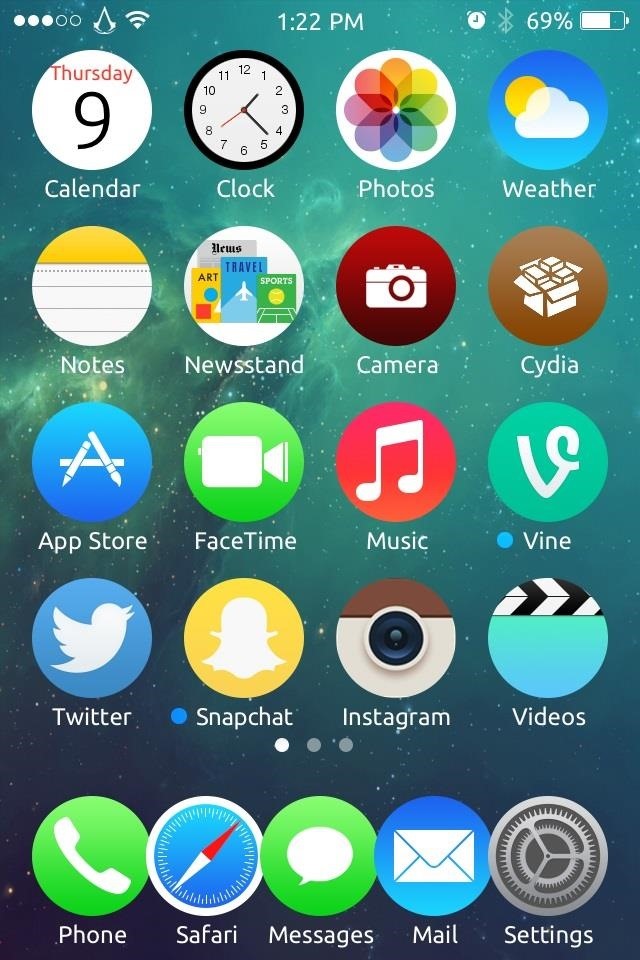640x960 pixels.
Task: Launch the Camera app
Action: (x=396, y=286)
